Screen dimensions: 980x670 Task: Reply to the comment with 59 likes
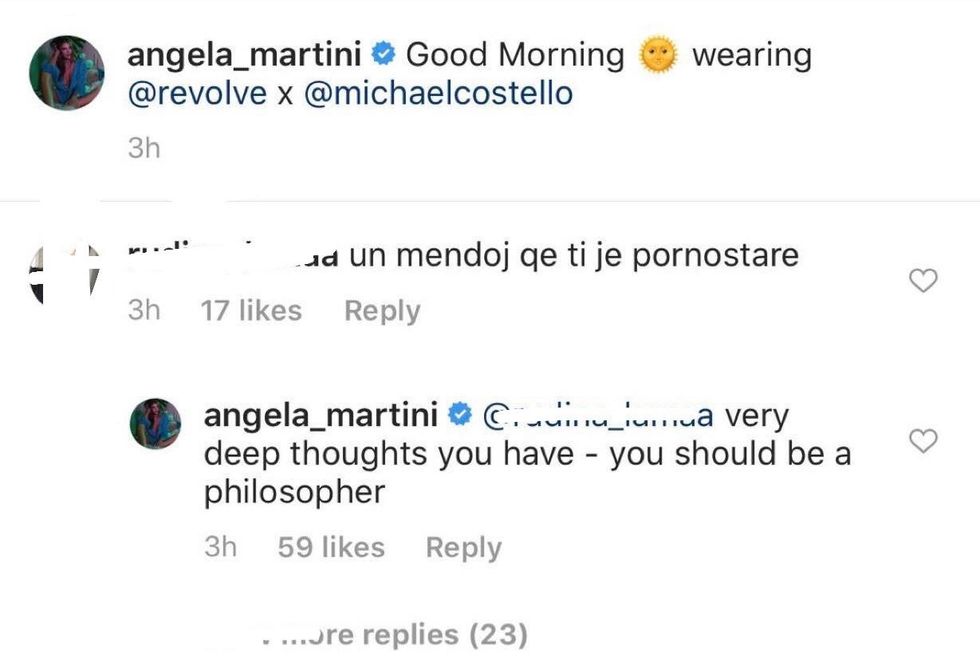point(463,547)
